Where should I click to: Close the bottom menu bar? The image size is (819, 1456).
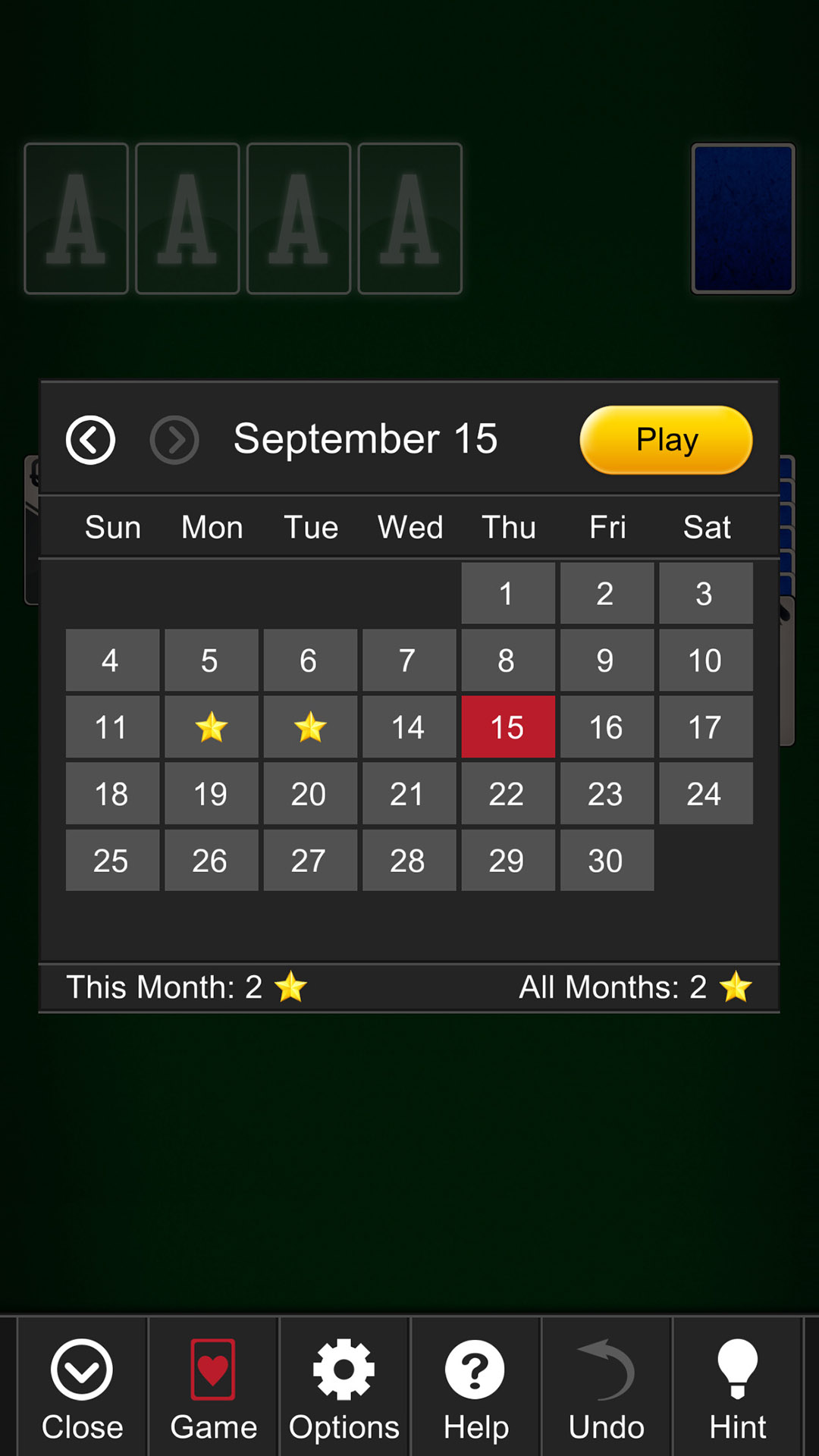(x=82, y=1389)
